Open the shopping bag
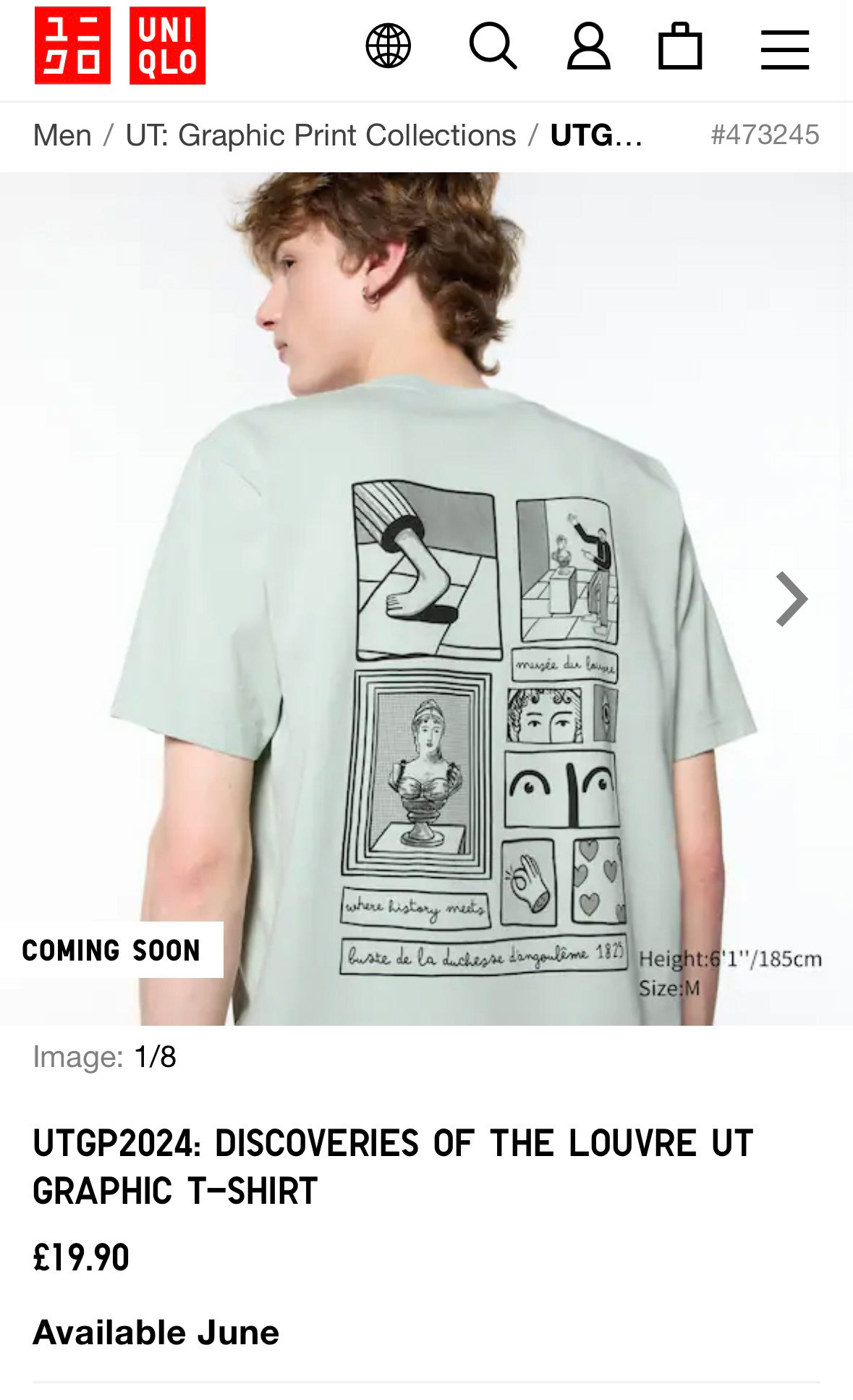Viewport: 853px width, 1400px height. [680, 46]
